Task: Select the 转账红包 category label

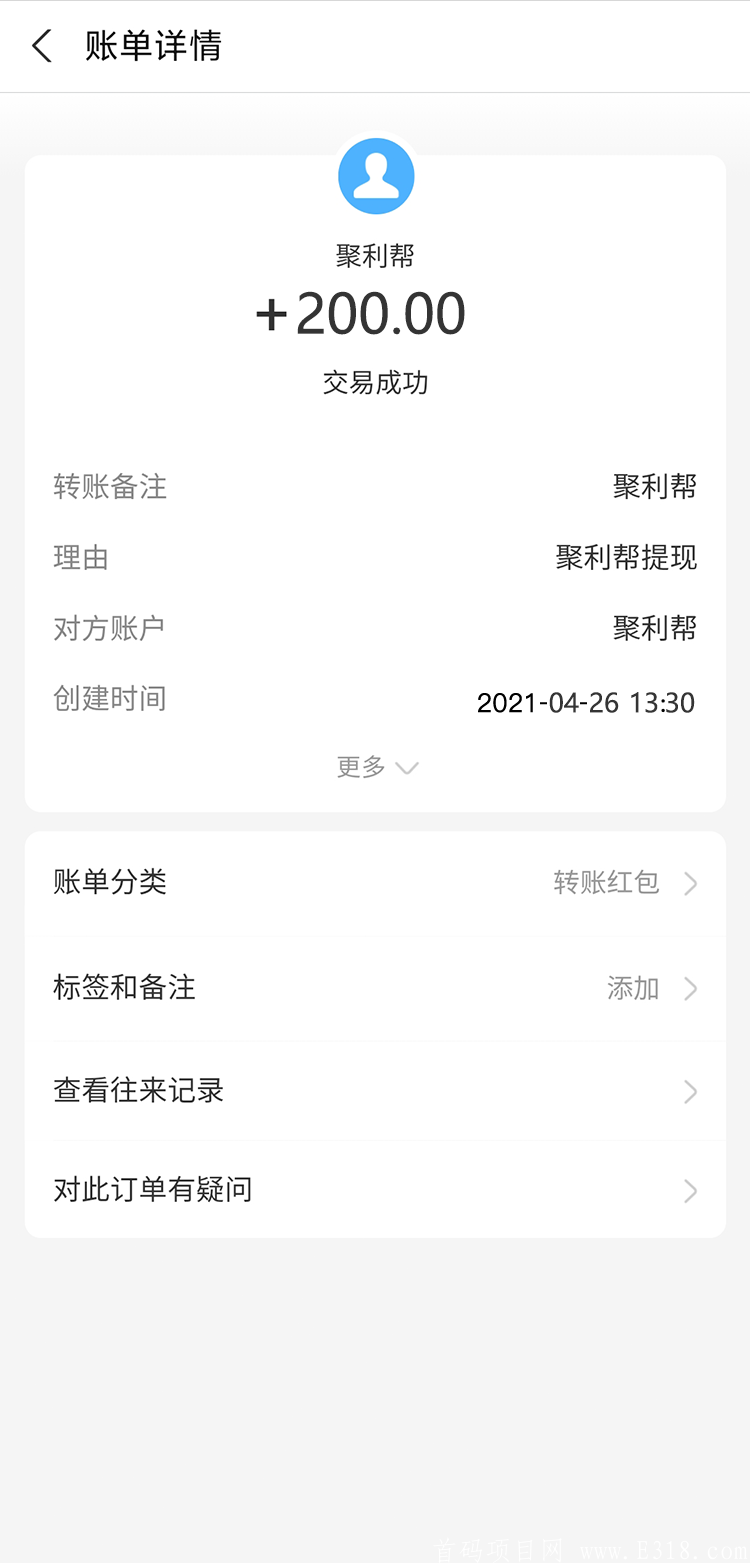Action: click(605, 883)
